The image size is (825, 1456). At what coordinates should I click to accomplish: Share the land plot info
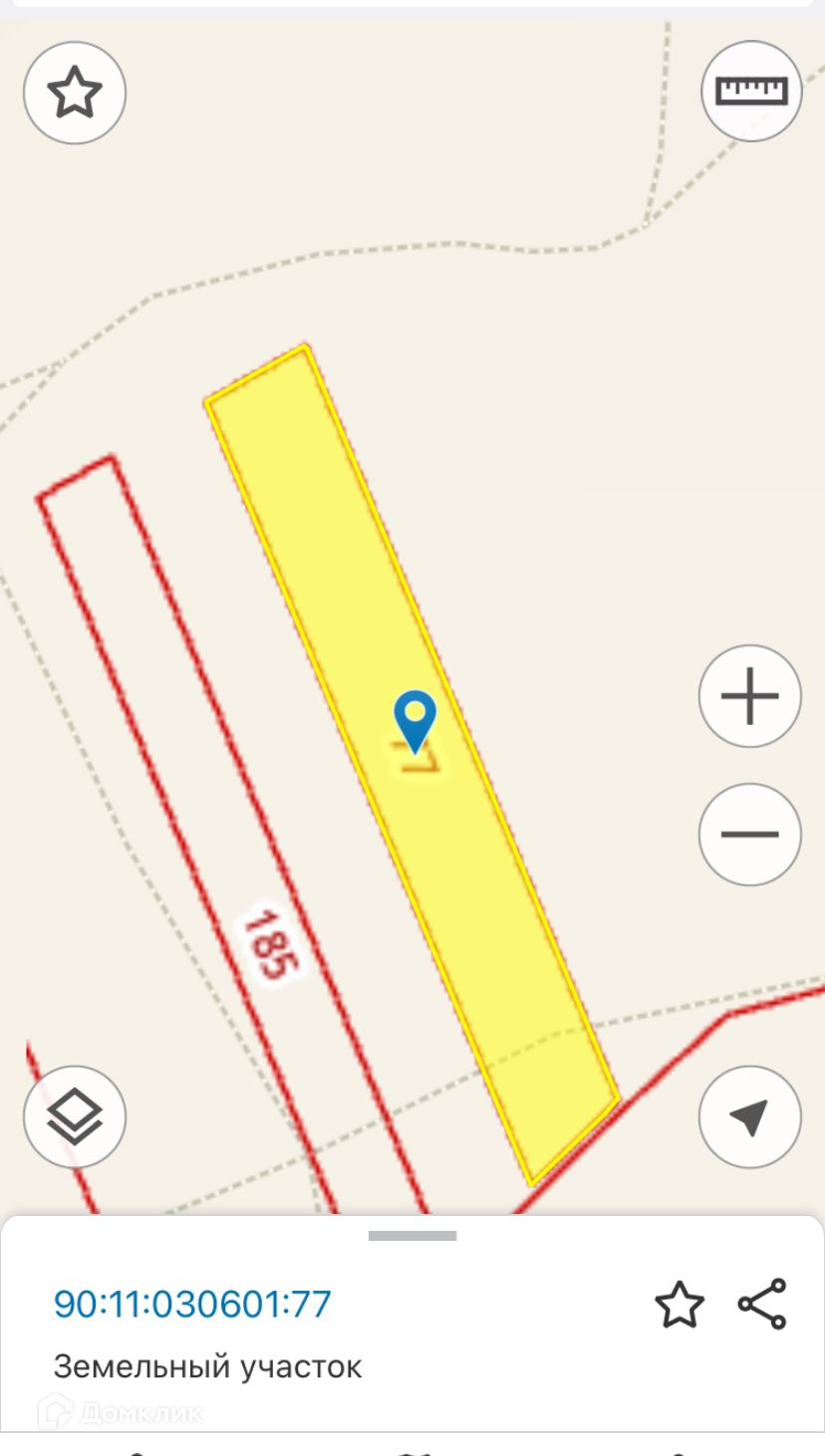point(762,1304)
